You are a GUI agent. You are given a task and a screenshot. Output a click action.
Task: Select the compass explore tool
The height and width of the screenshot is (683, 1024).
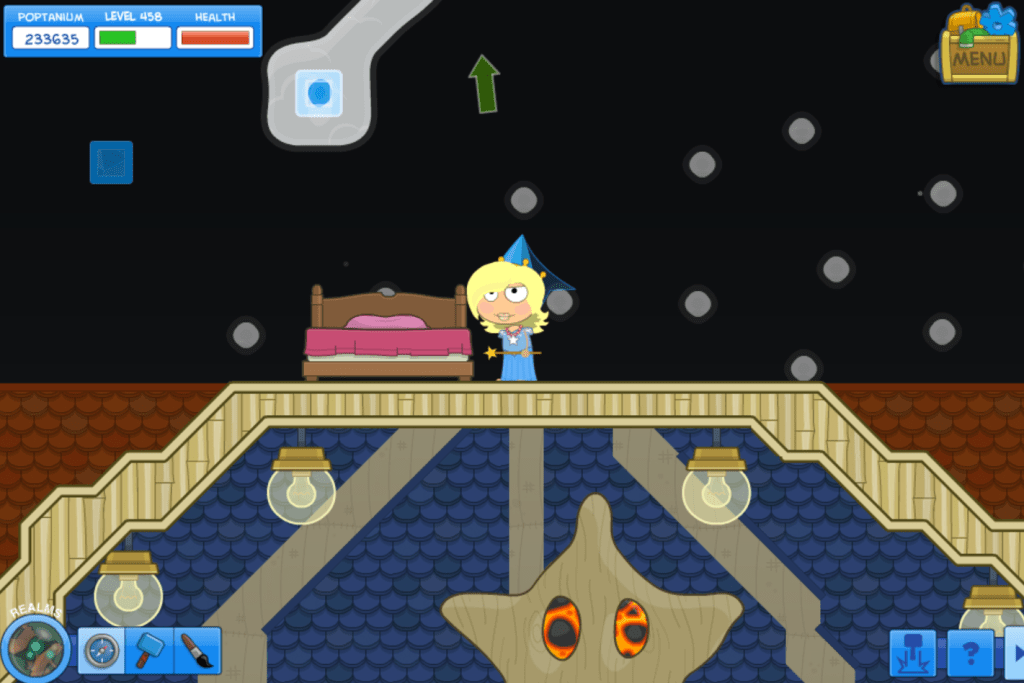pos(101,651)
